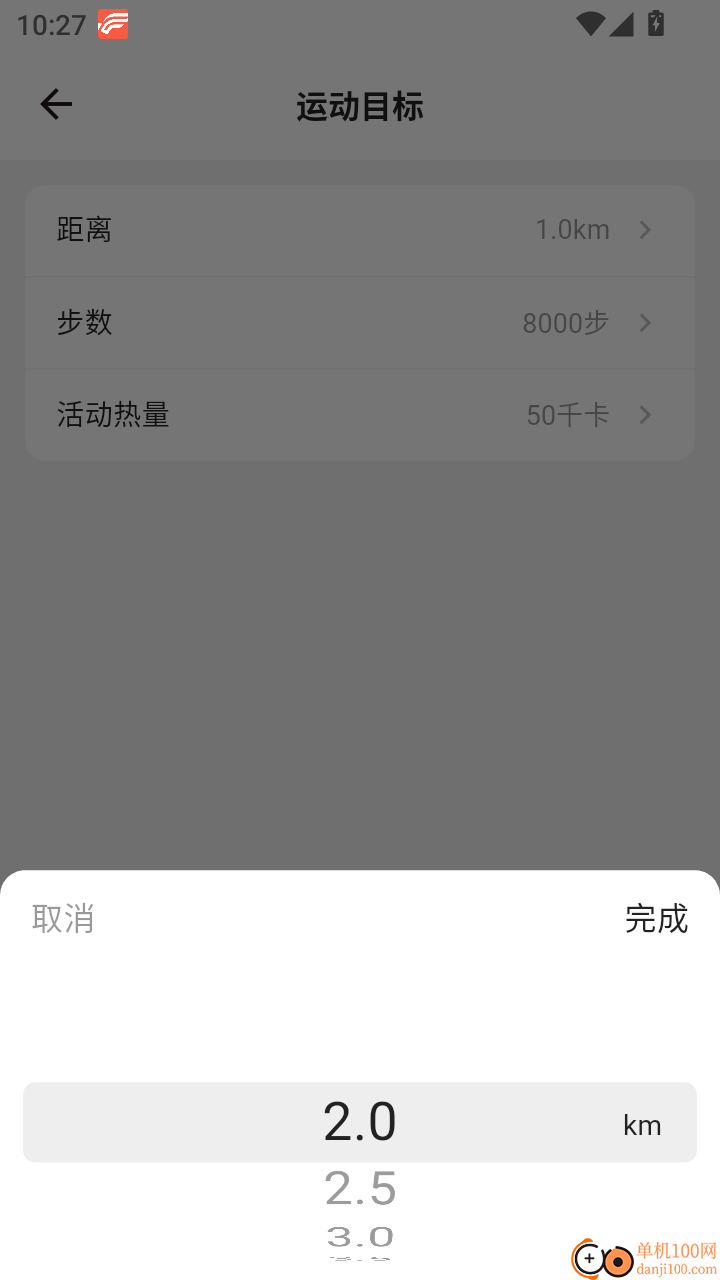
Task: Open the 步数 goal row
Action: pyautogui.click(x=360, y=322)
